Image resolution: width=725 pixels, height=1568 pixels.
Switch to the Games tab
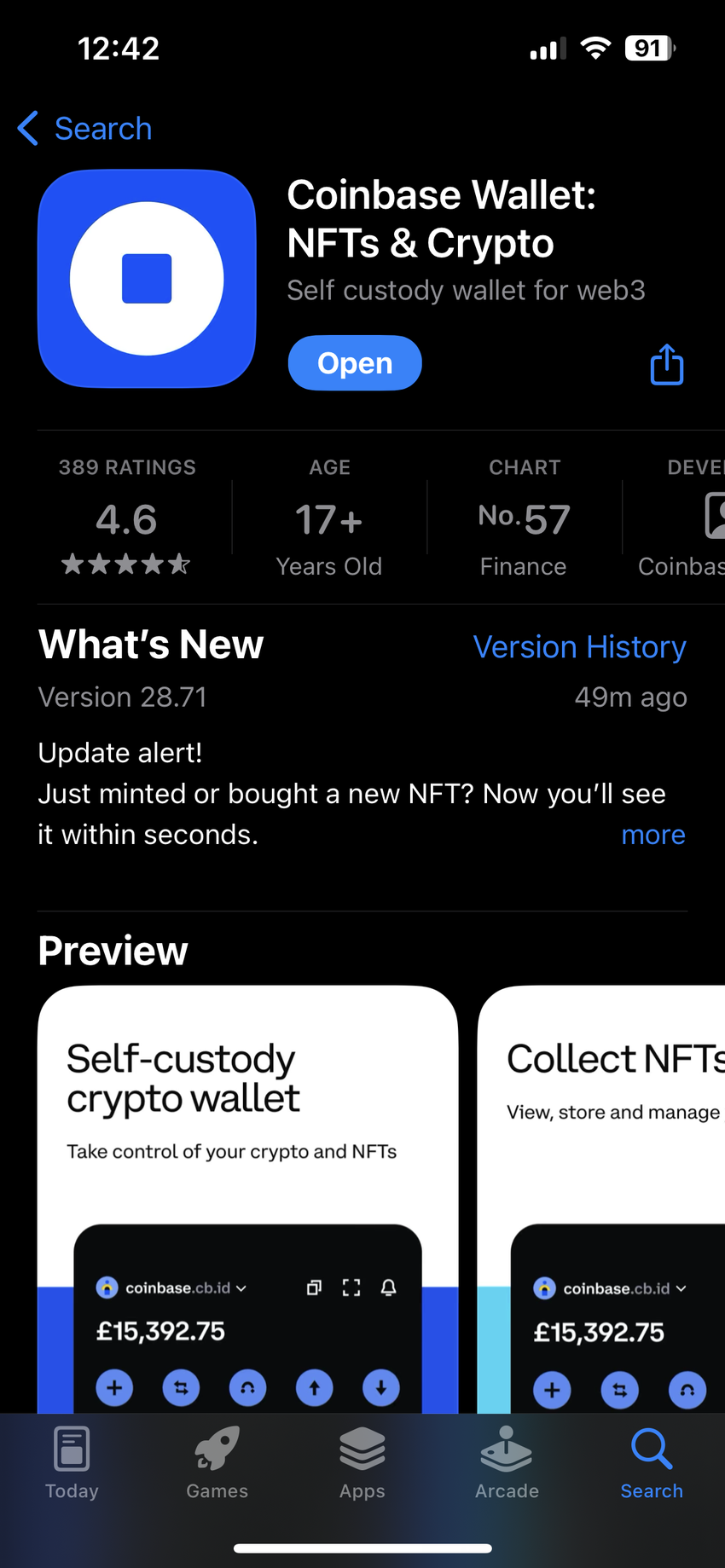pyautogui.click(x=217, y=1462)
